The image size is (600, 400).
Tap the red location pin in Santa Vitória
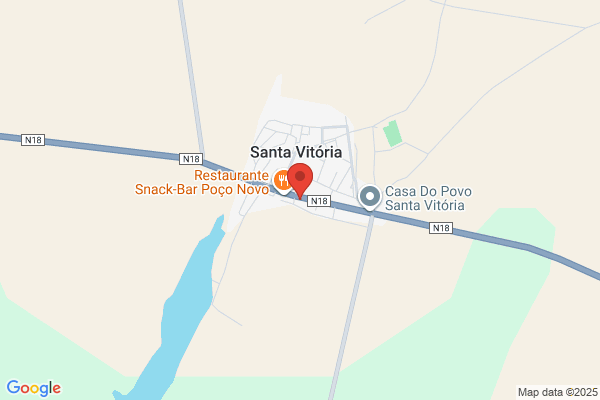(300, 181)
